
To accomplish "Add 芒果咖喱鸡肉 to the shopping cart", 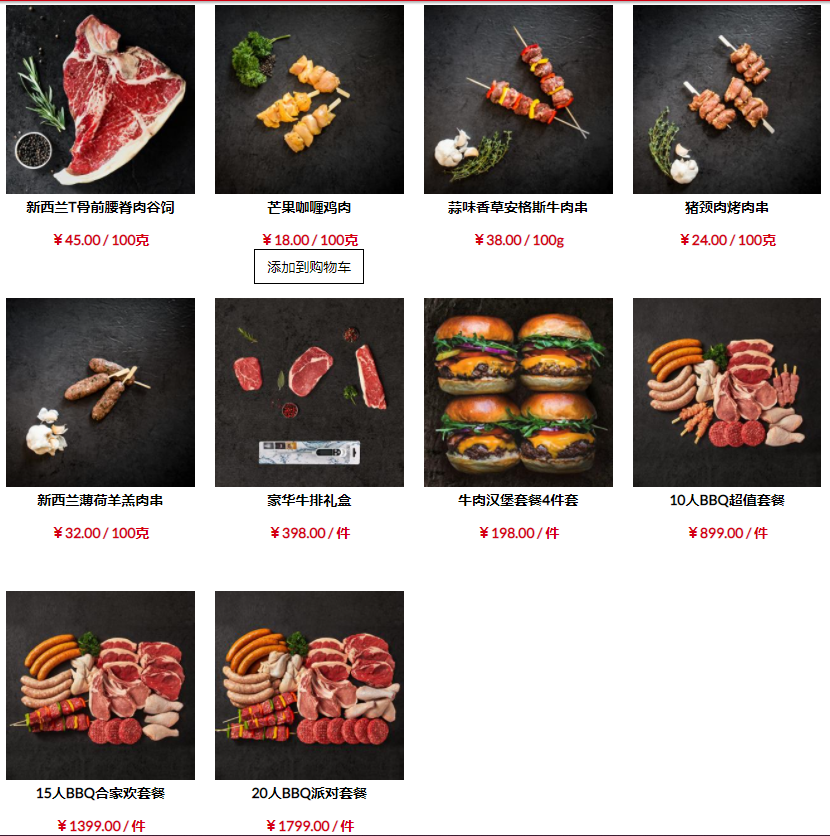I will click(309, 267).
